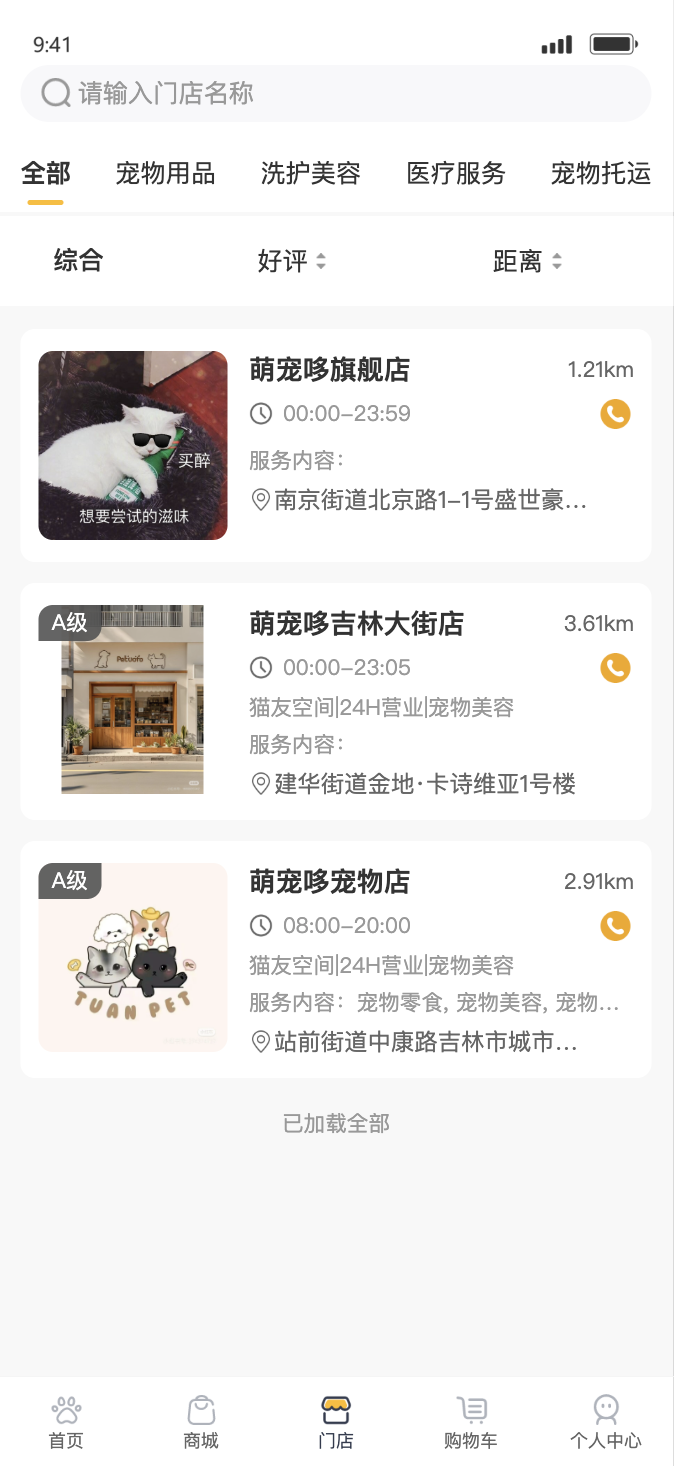Switch to the 宠物用品 category tab
This screenshot has height=1466, width=674.
pyautogui.click(x=165, y=174)
